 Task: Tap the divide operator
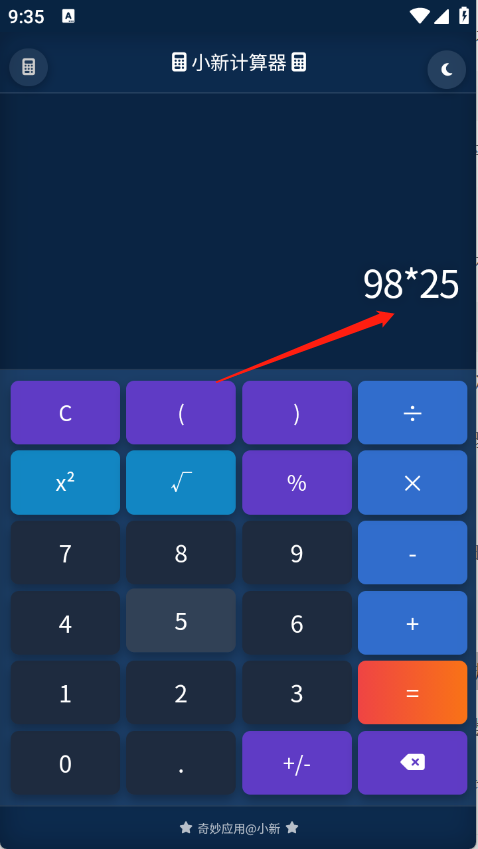coord(412,413)
